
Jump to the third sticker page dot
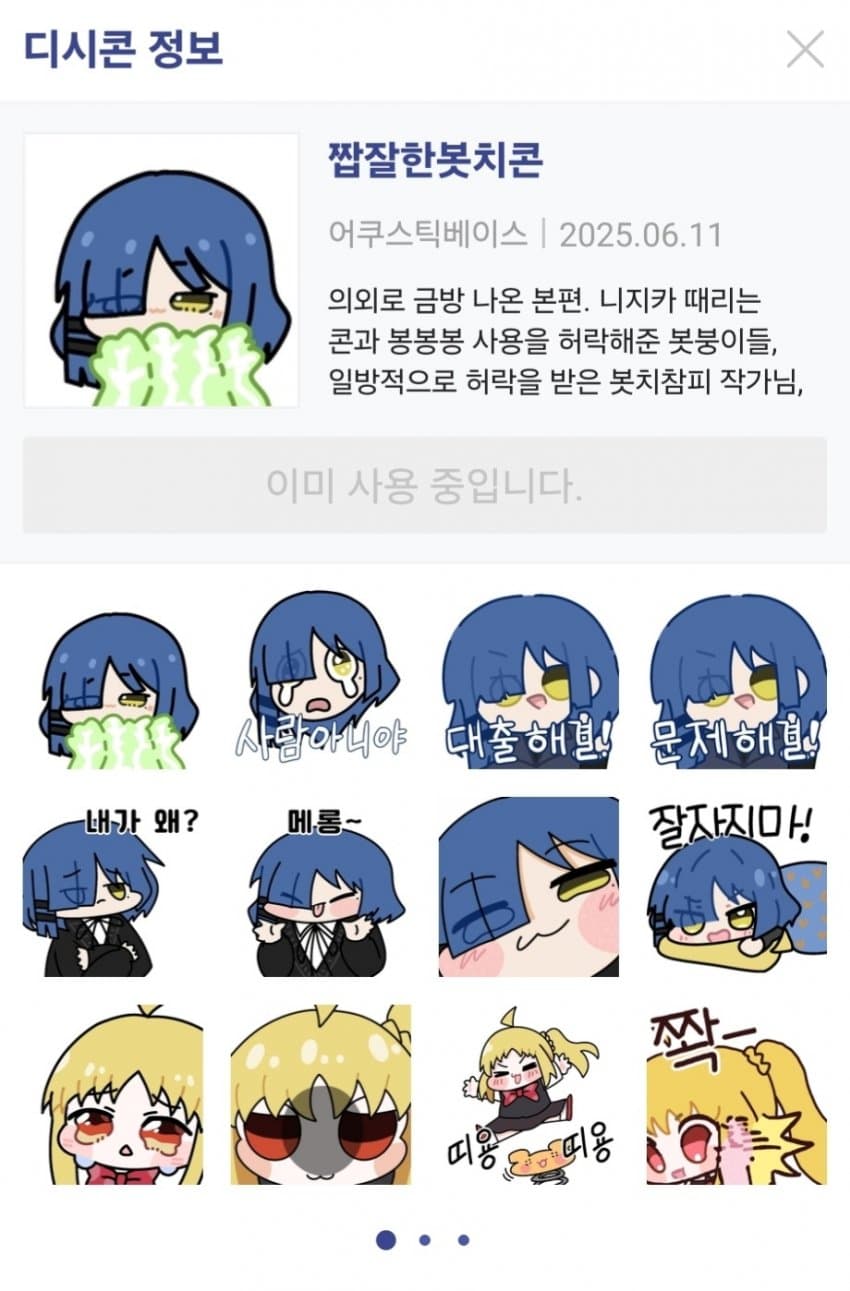click(463, 1240)
